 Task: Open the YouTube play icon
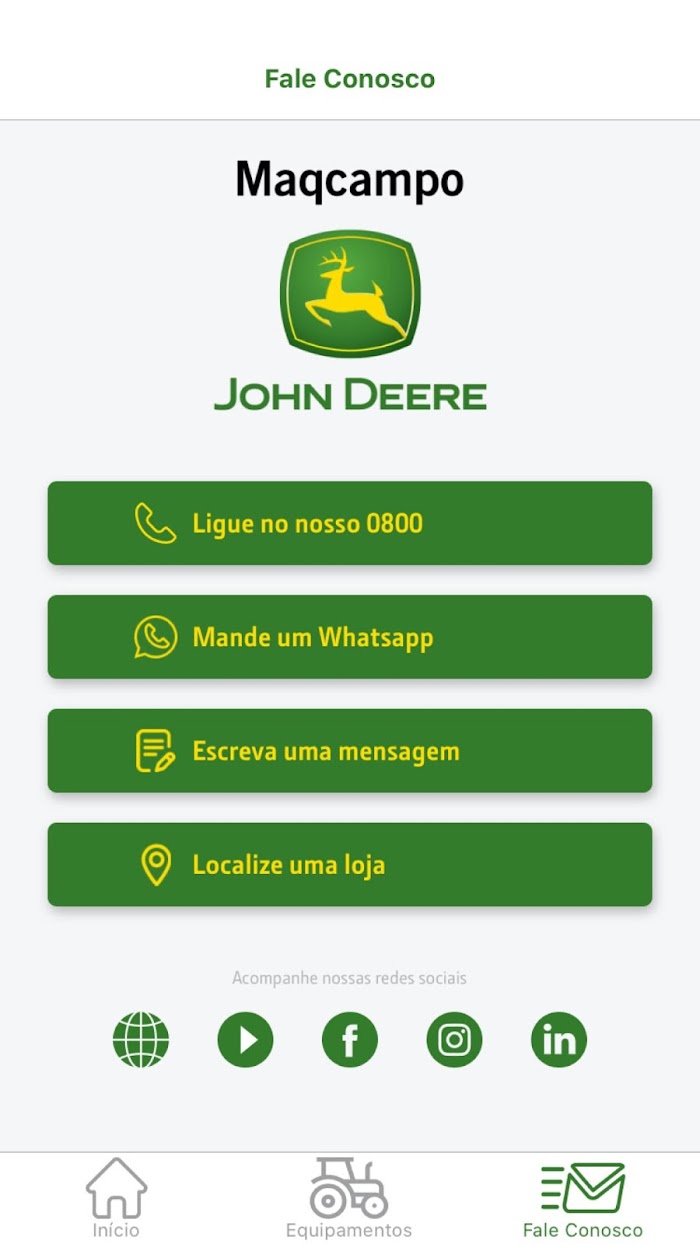[x=245, y=1040]
